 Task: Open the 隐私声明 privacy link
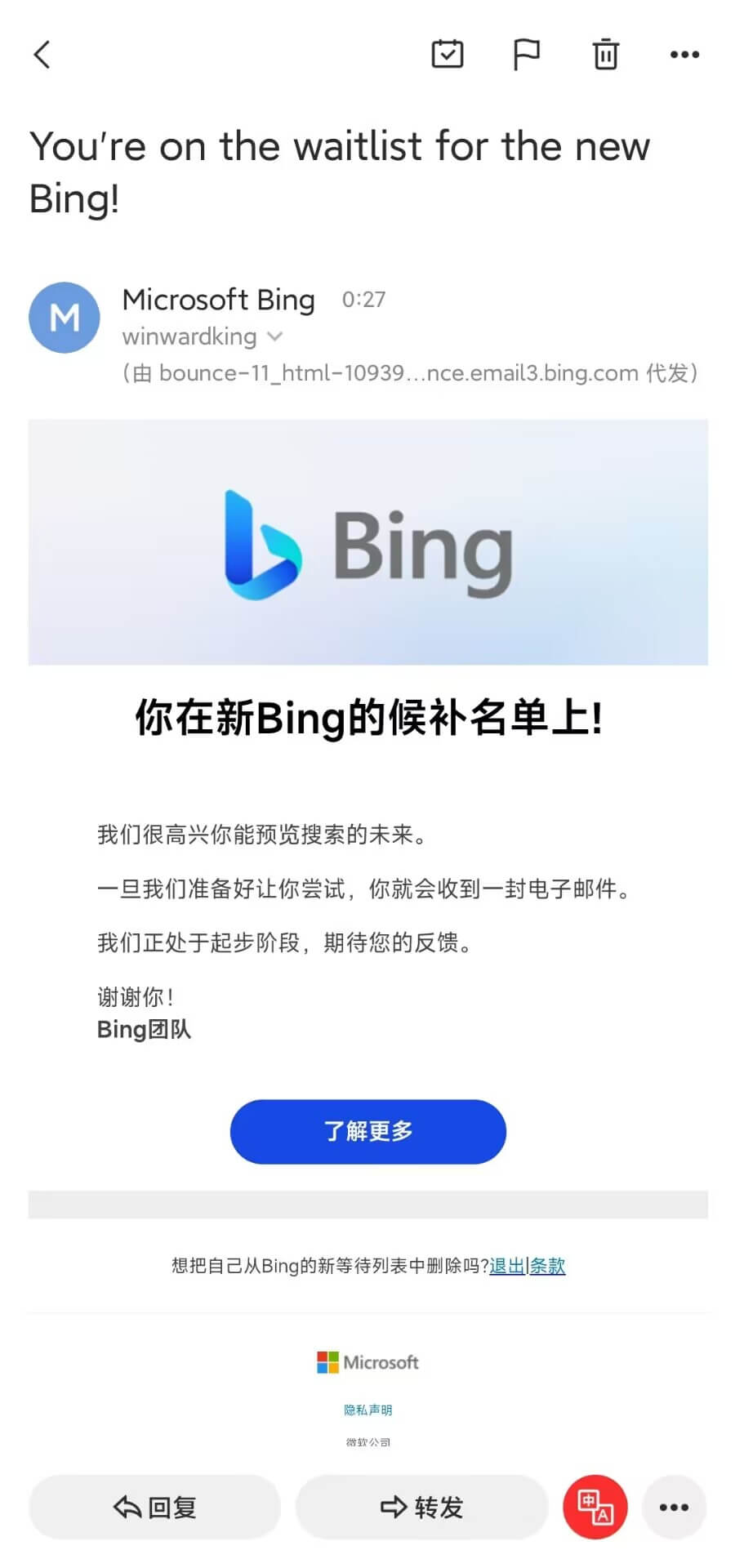click(x=367, y=1410)
